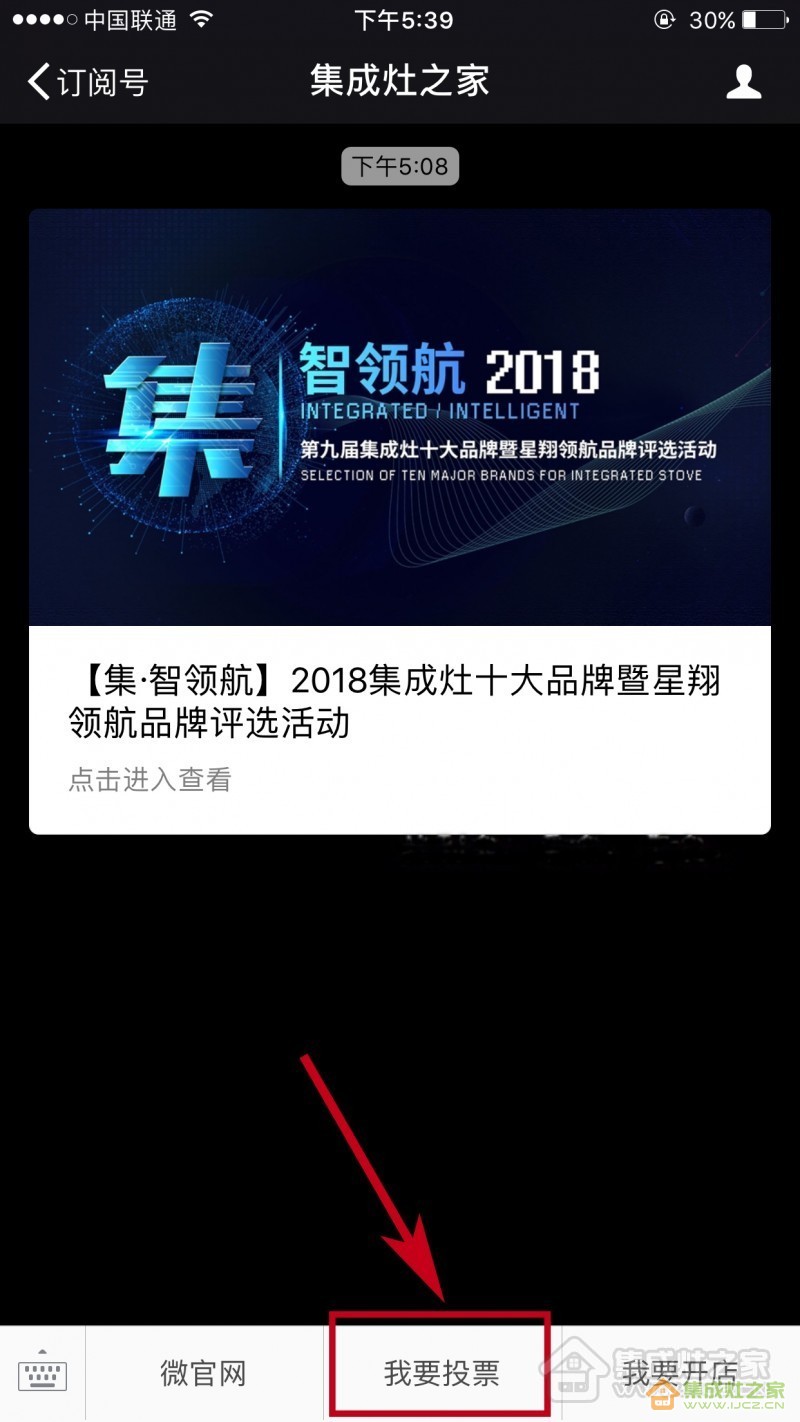Open the account profile icon
This screenshot has height=1422, width=800.
(x=743, y=82)
